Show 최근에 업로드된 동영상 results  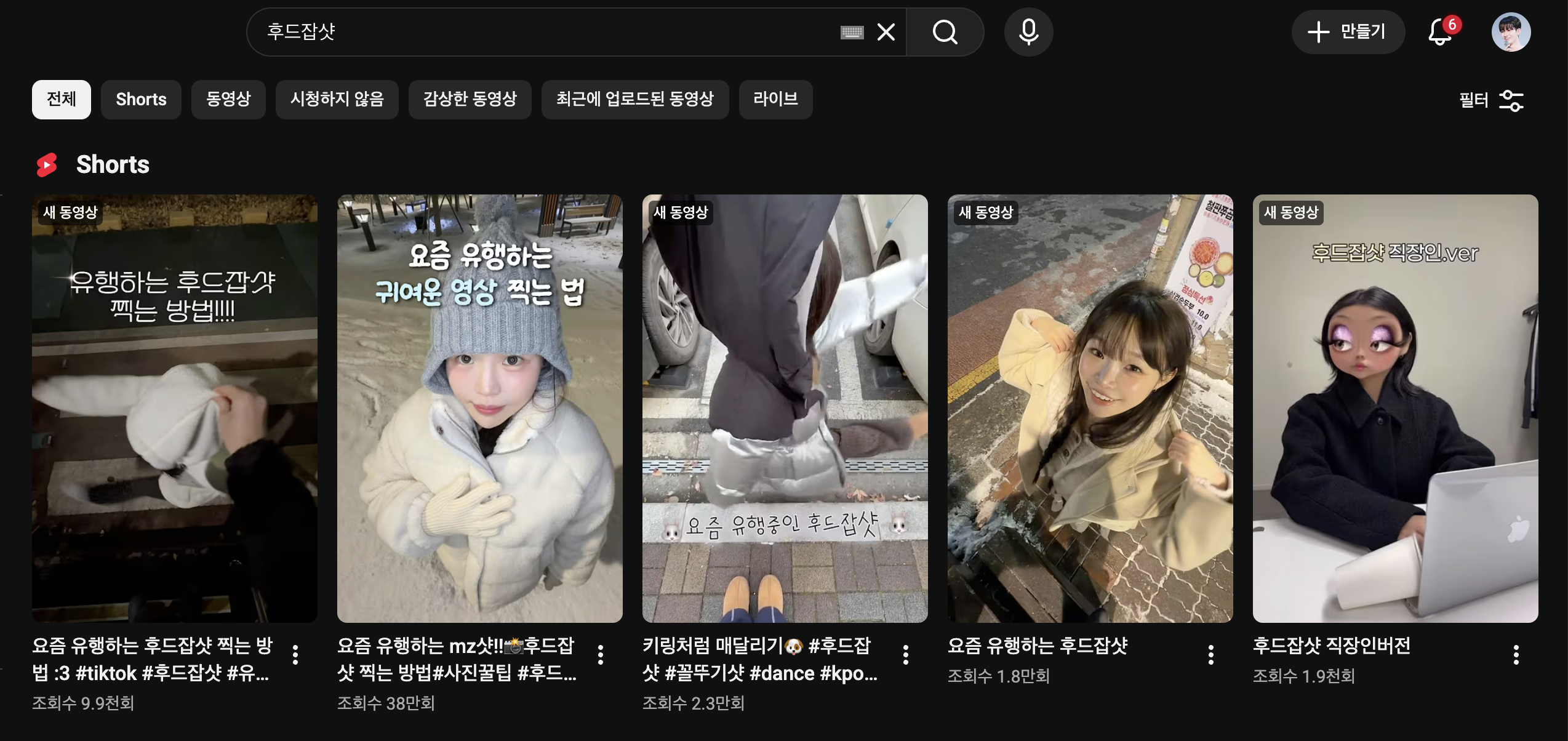634,99
